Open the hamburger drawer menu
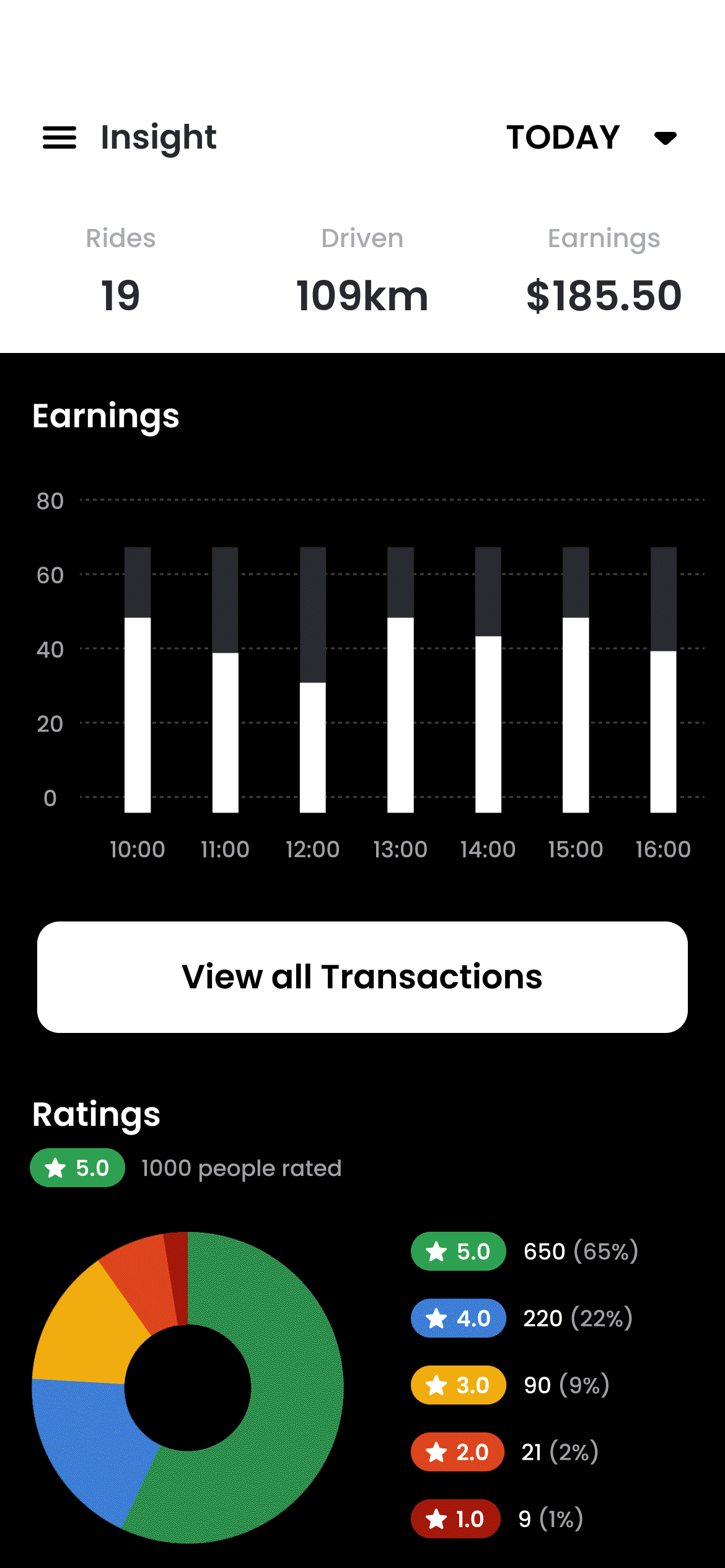Image resolution: width=725 pixels, height=1568 pixels. [59, 137]
